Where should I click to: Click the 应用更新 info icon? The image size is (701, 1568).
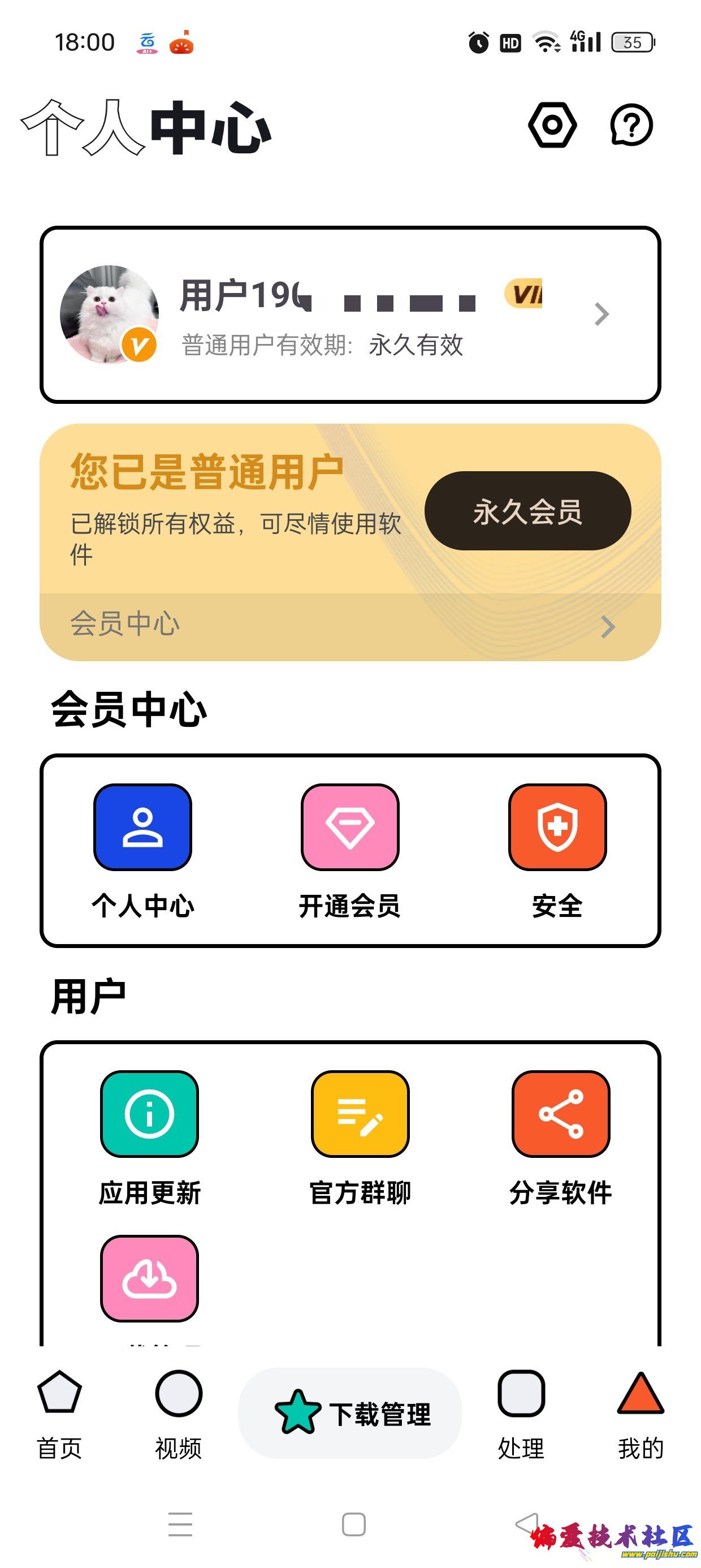(x=149, y=1114)
